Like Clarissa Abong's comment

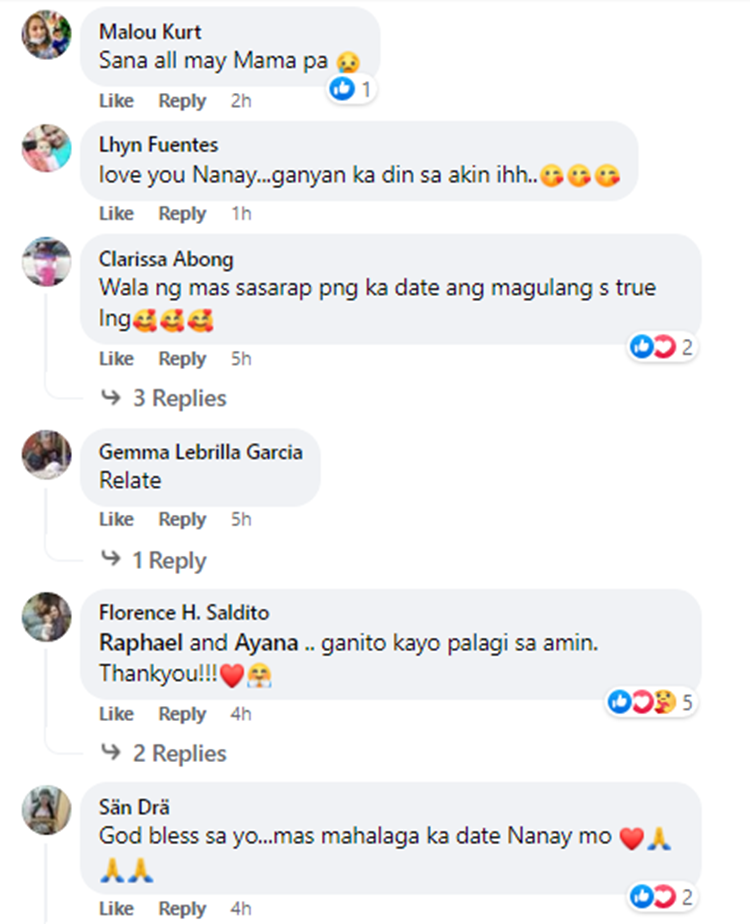[116, 358]
